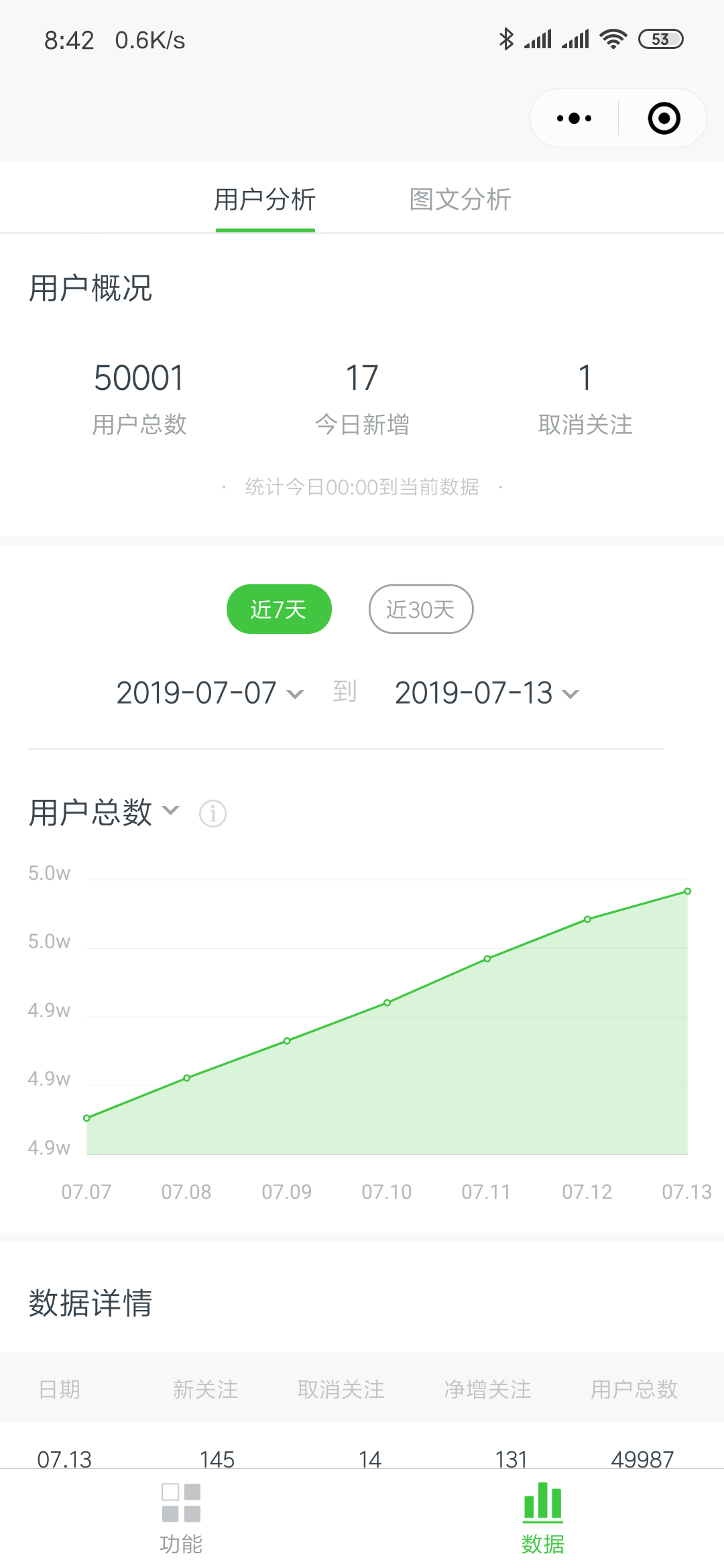Open start date picker 2019-07-07
Viewport: 724px width, 1568px height.
[x=209, y=693]
